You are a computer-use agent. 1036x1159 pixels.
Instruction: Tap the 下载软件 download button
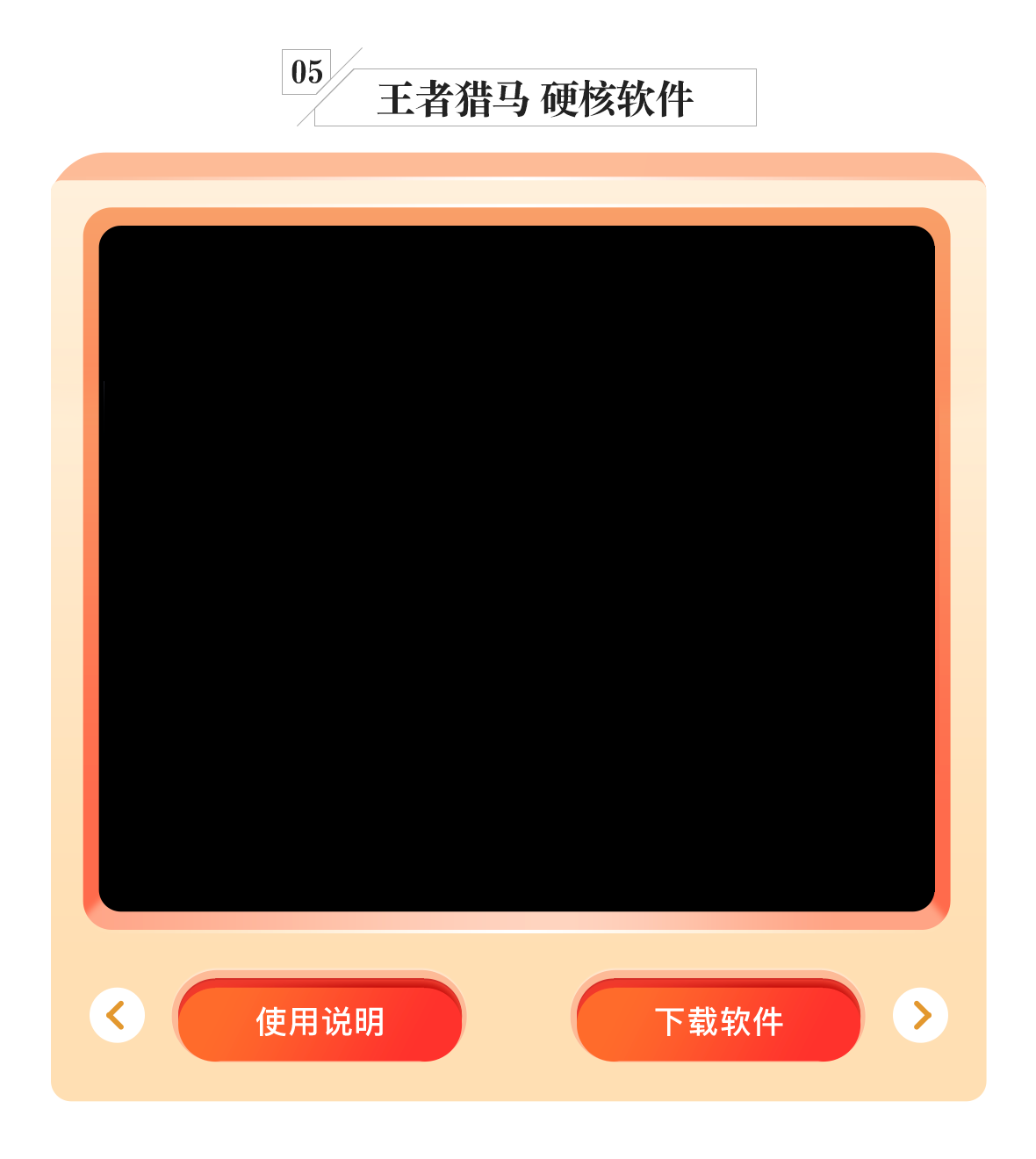click(718, 1021)
